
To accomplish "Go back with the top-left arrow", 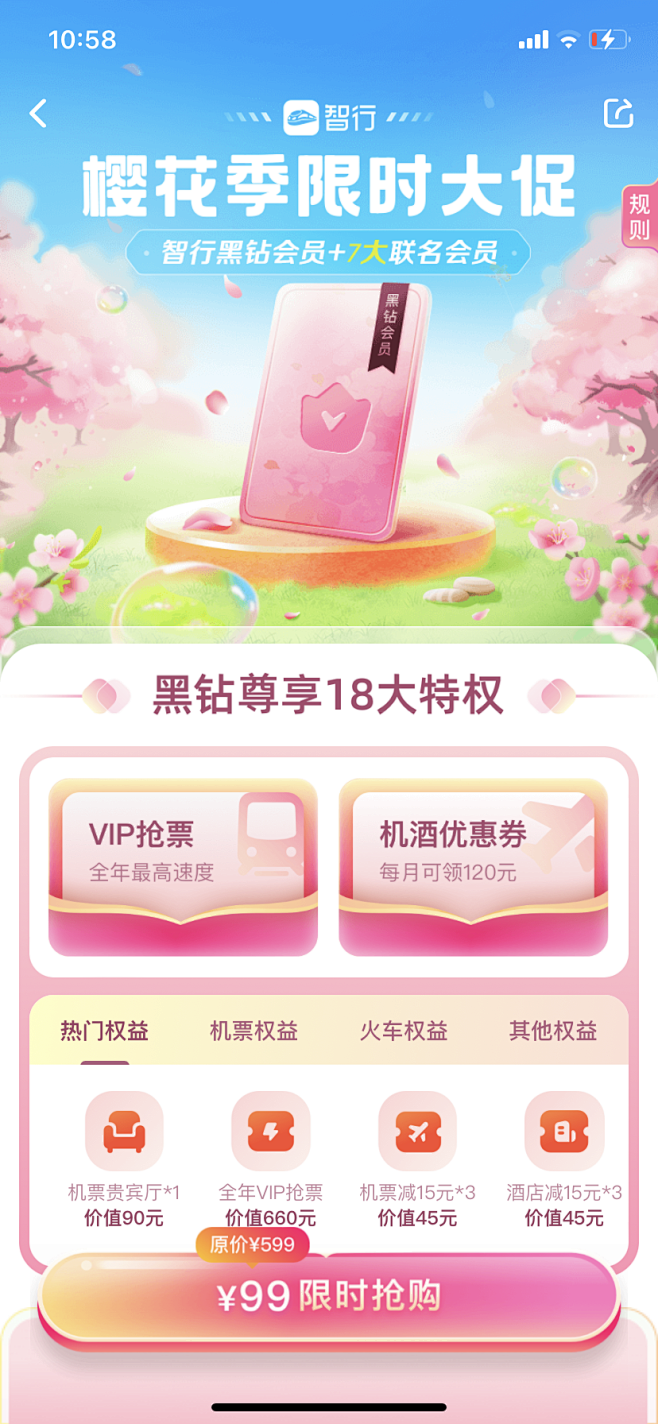I will coord(39,113).
